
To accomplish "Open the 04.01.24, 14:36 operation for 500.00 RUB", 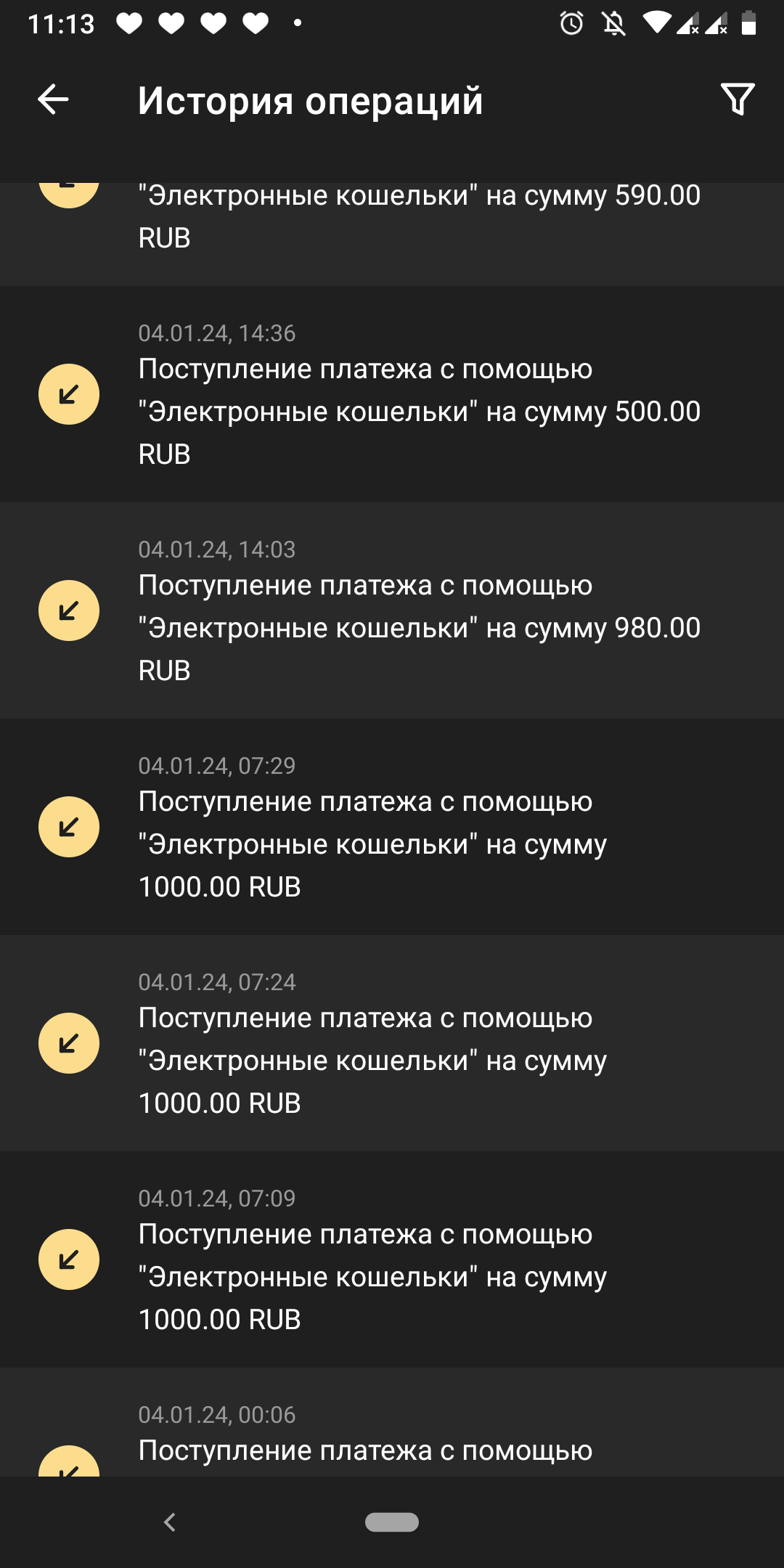I will pyautogui.click(x=392, y=394).
